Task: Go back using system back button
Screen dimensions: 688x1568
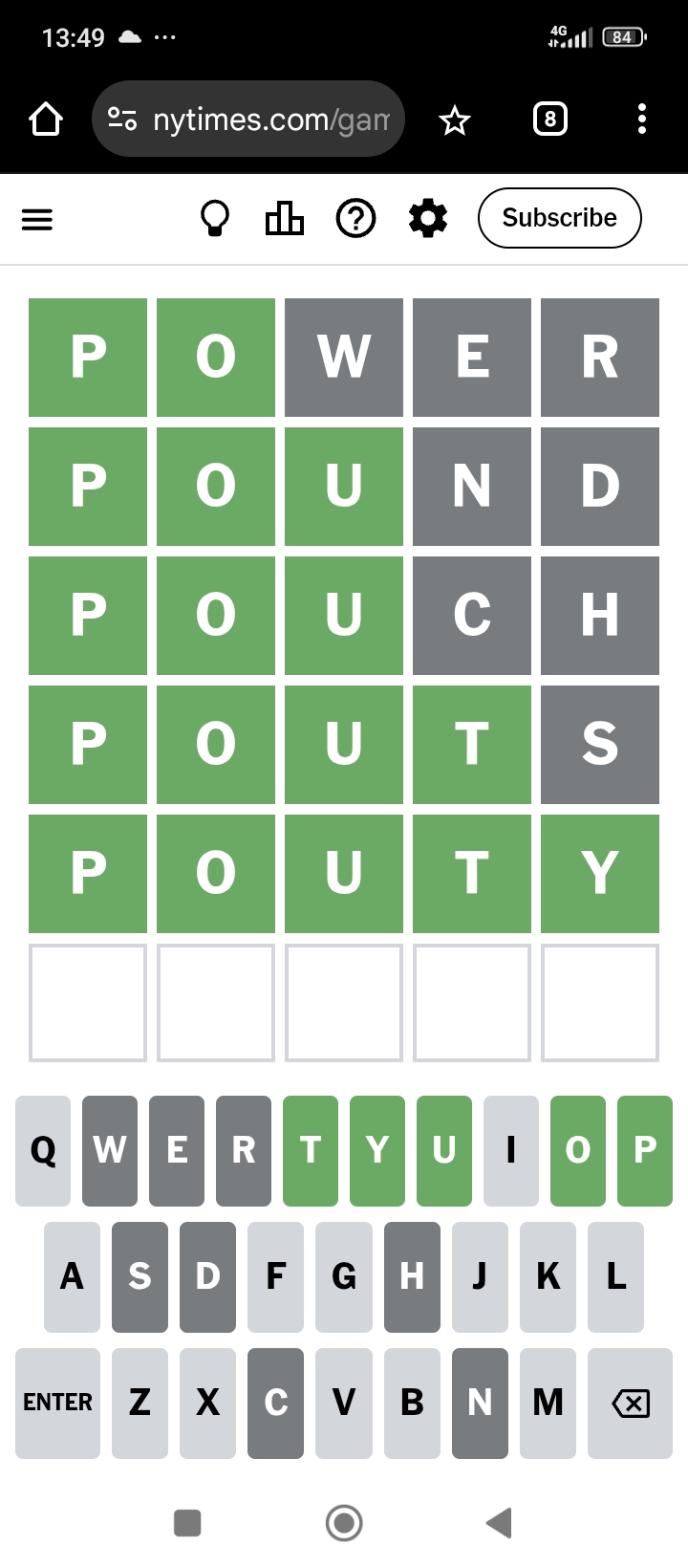Action: tap(500, 1523)
